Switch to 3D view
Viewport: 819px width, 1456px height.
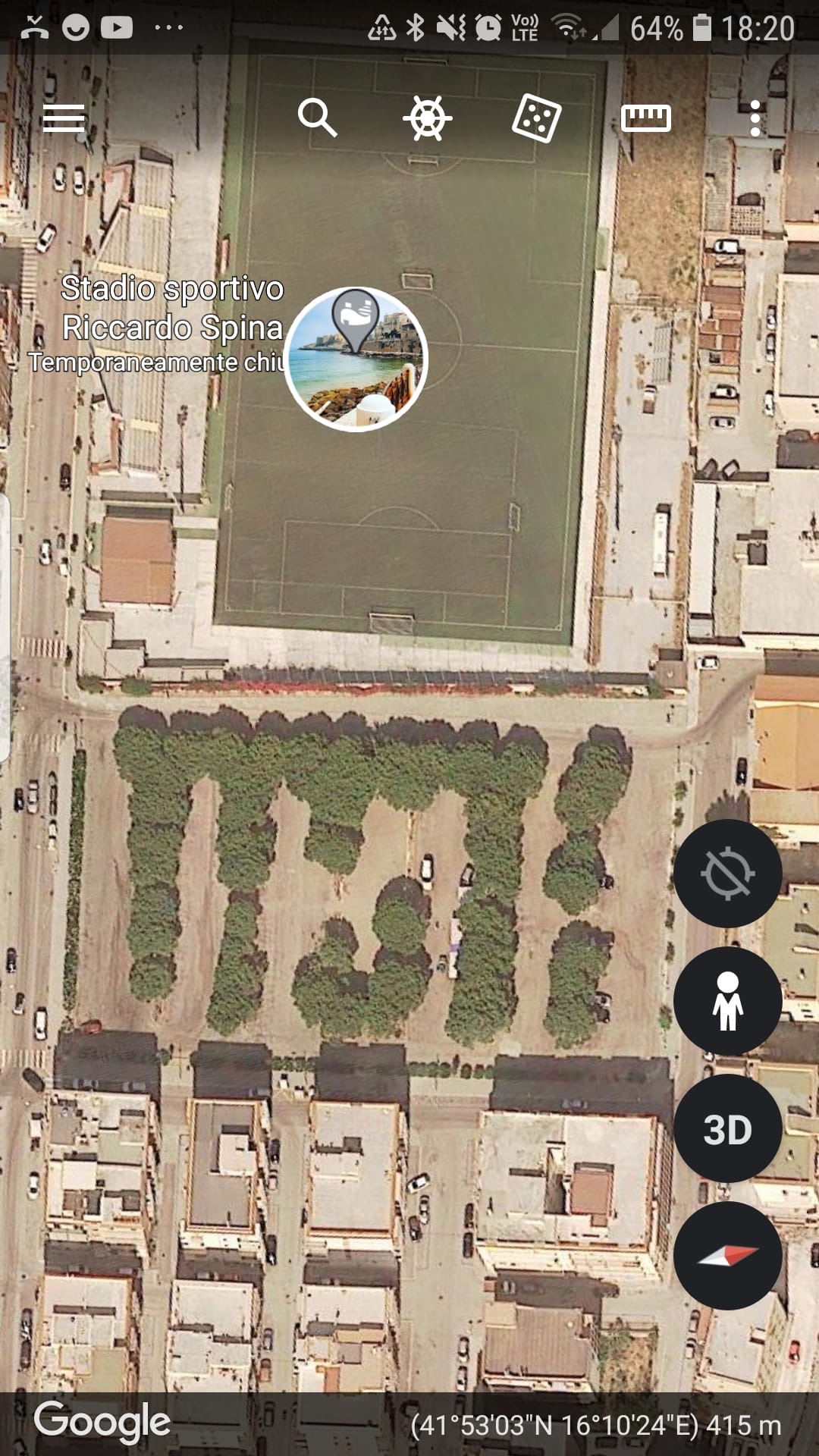(727, 1129)
